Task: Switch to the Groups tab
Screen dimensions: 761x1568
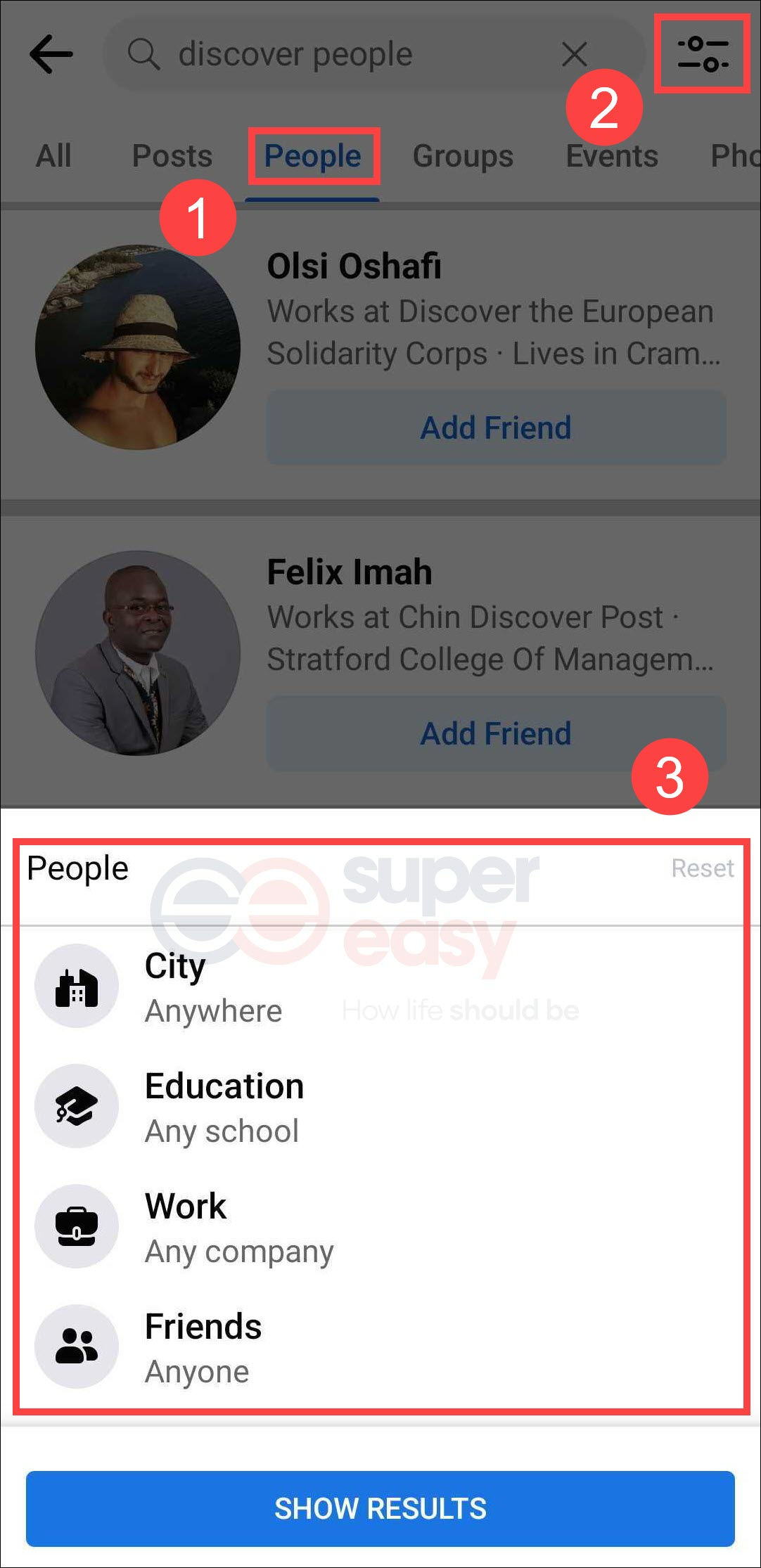Action: (x=463, y=156)
